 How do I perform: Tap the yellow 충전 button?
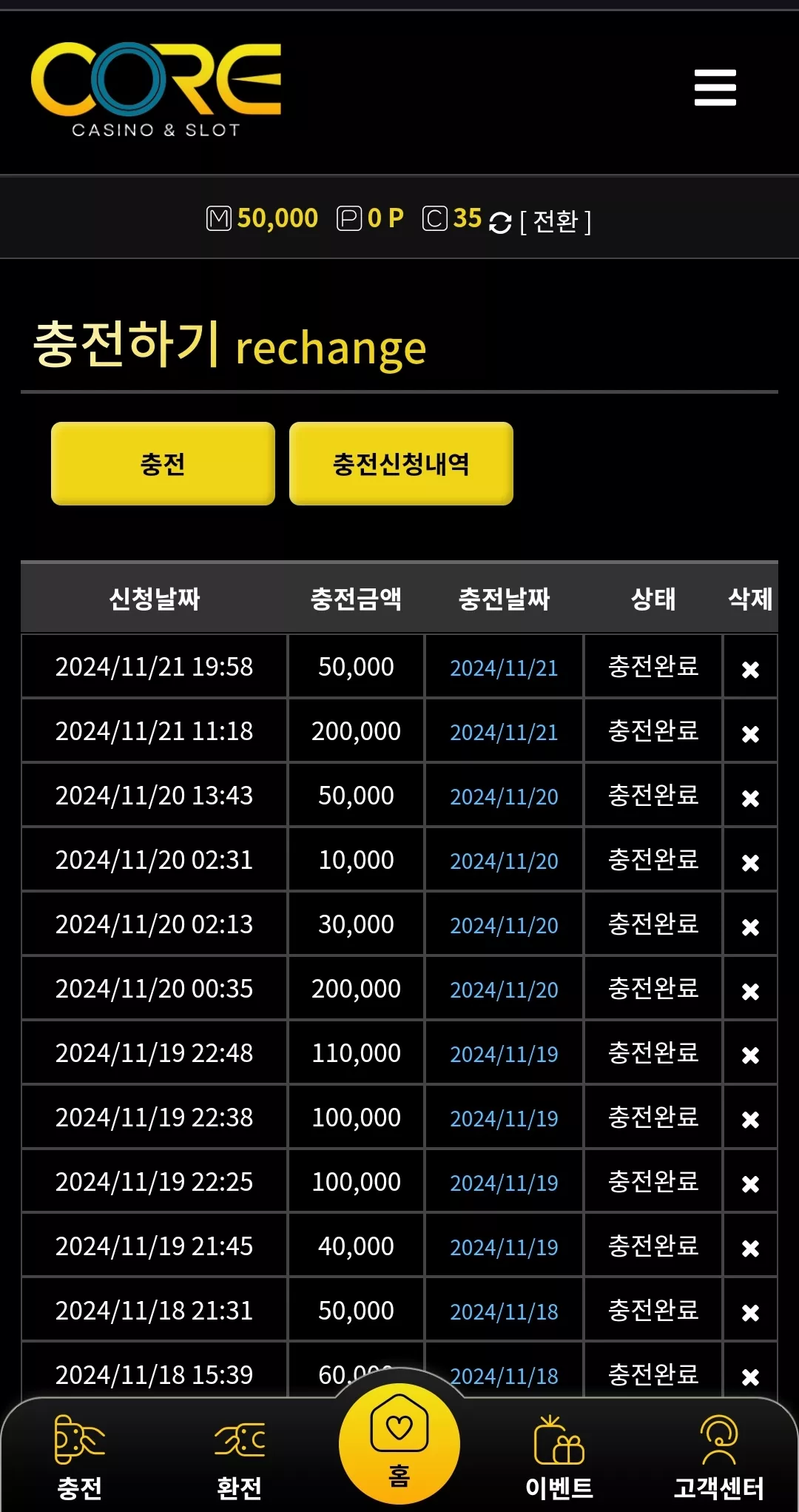click(163, 463)
